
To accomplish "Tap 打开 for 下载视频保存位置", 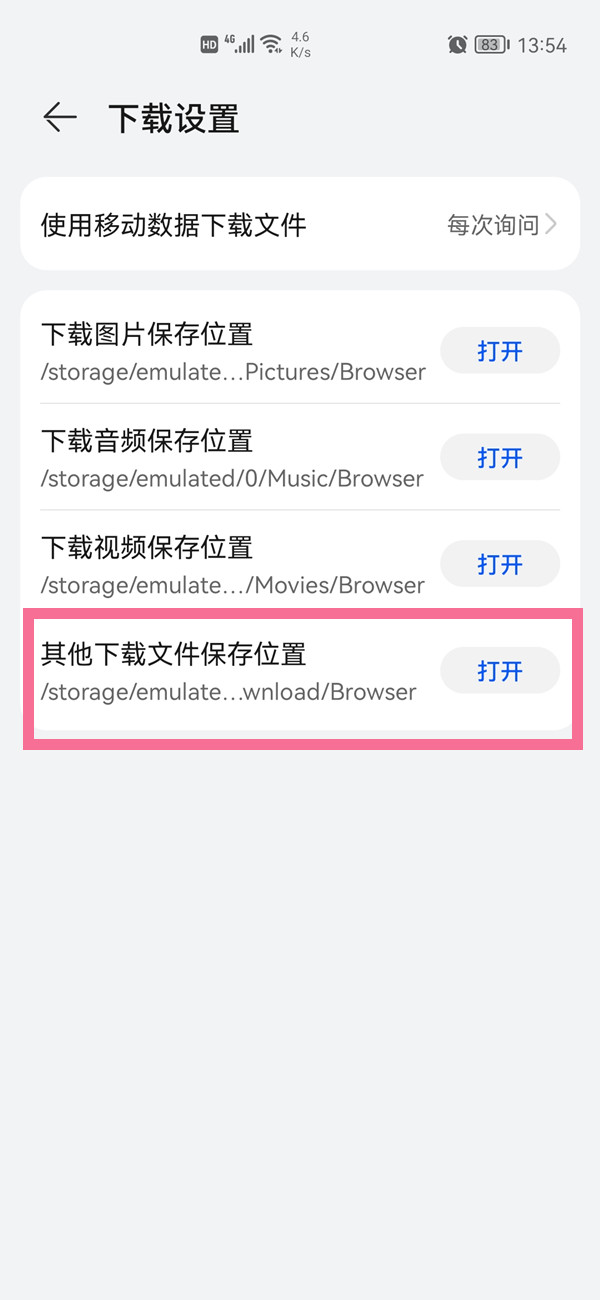I will [x=500, y=564].
